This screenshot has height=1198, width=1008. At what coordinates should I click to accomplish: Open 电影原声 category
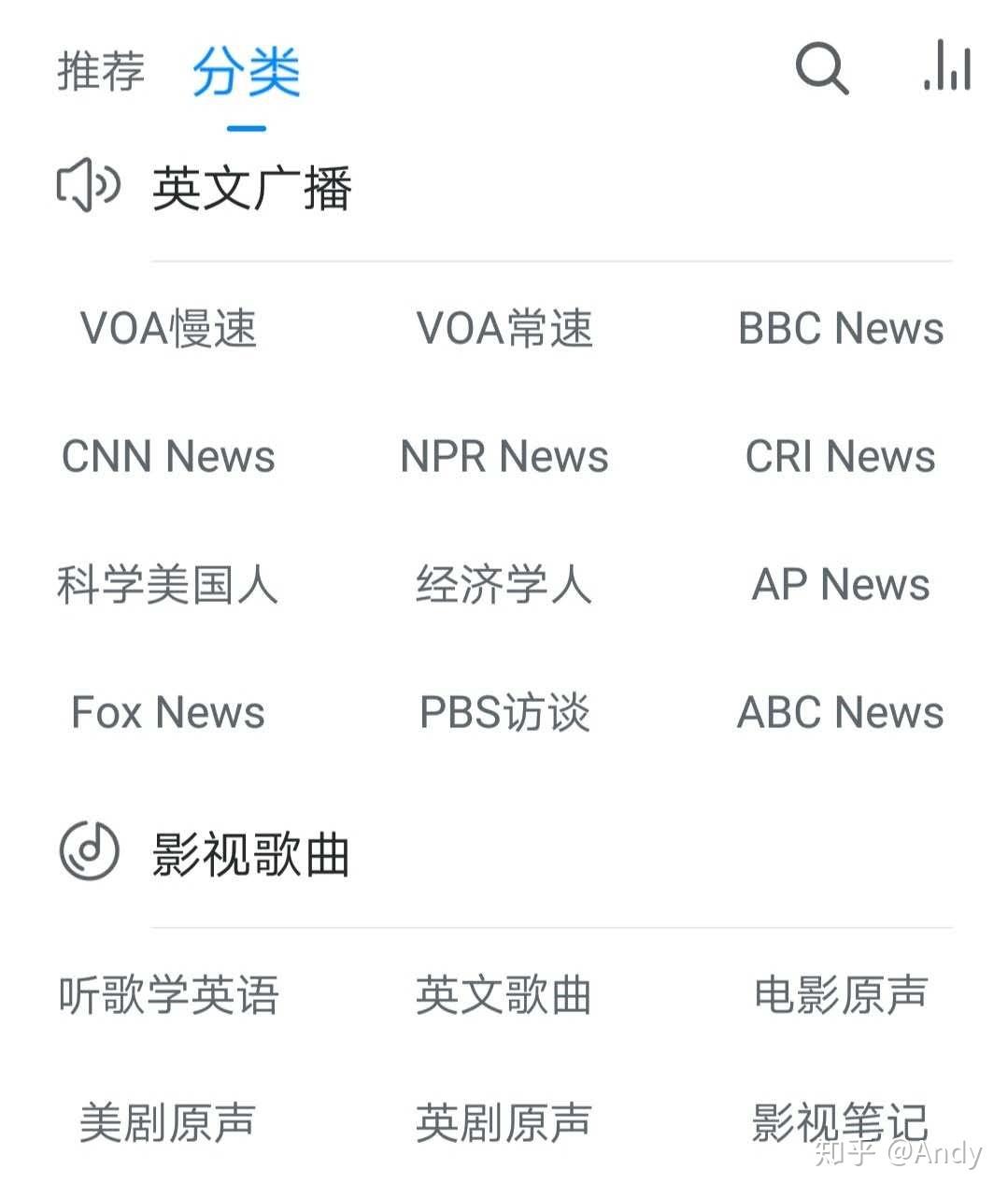(x=841, y=995)
